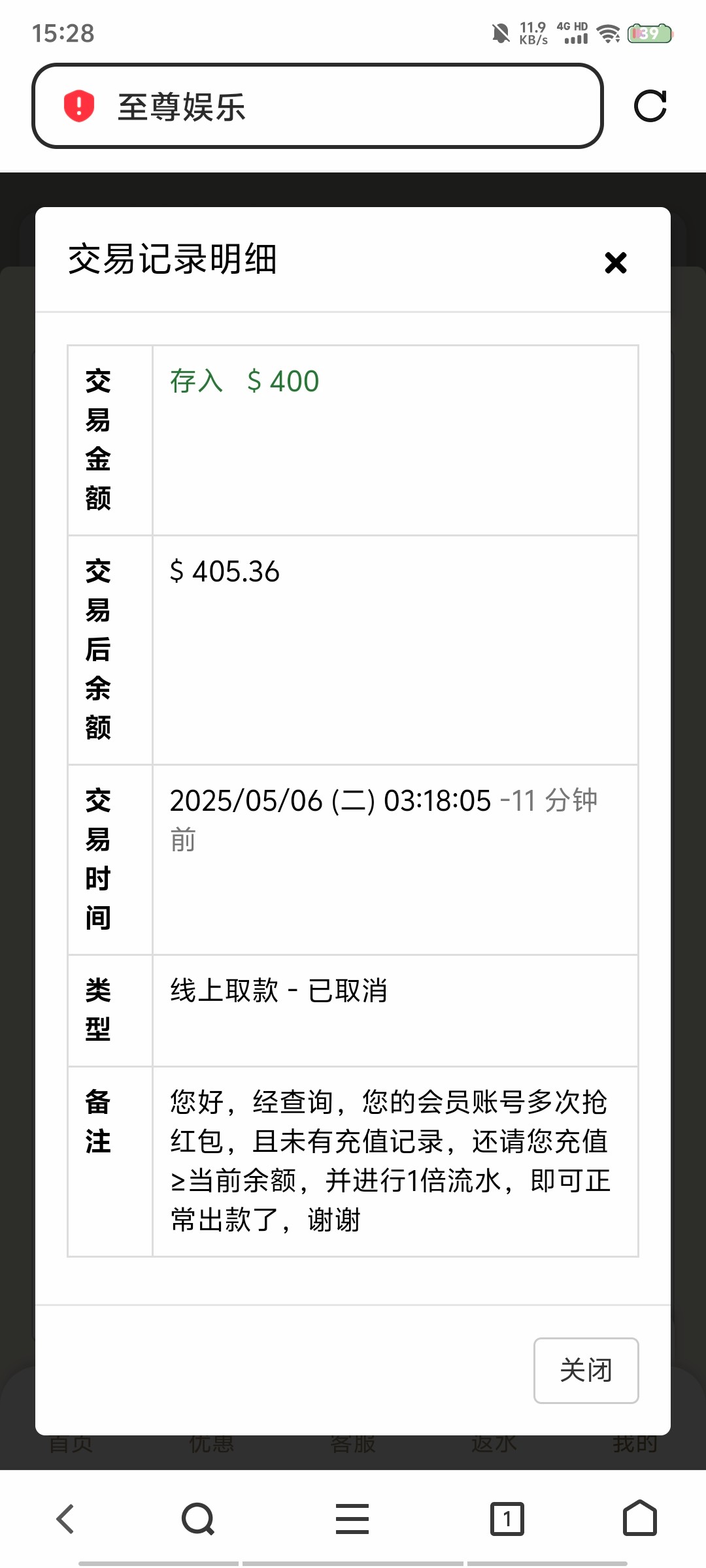Screen dimensions: 706x1568
Task: Go back using the browser back arrow
Action: (x=65, y=1518)
